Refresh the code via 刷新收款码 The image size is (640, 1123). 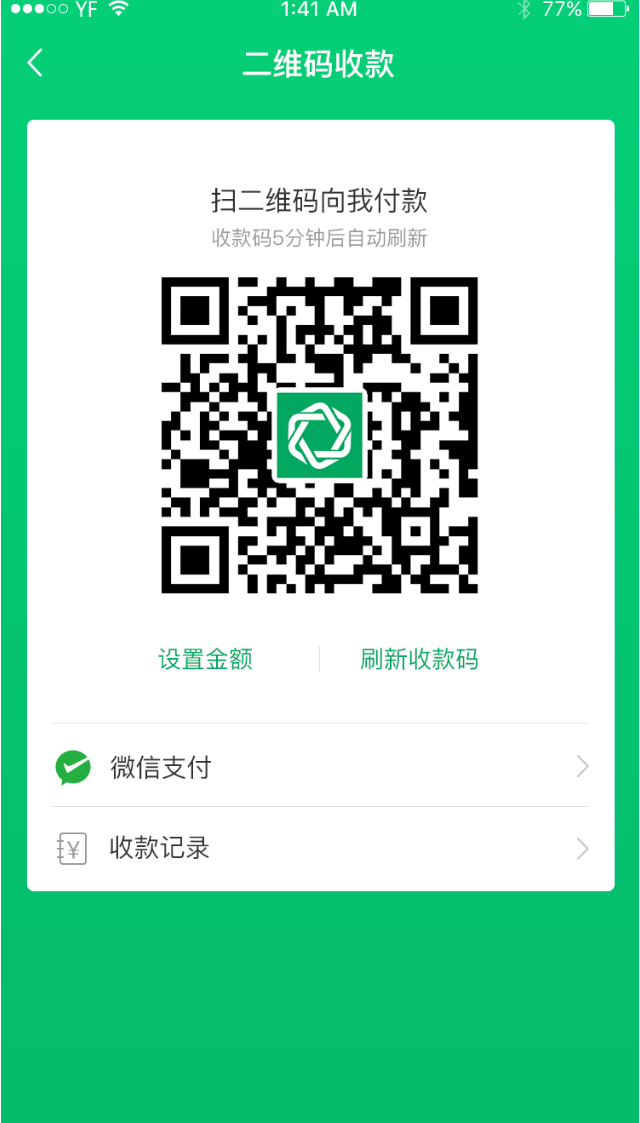point(419,659)
